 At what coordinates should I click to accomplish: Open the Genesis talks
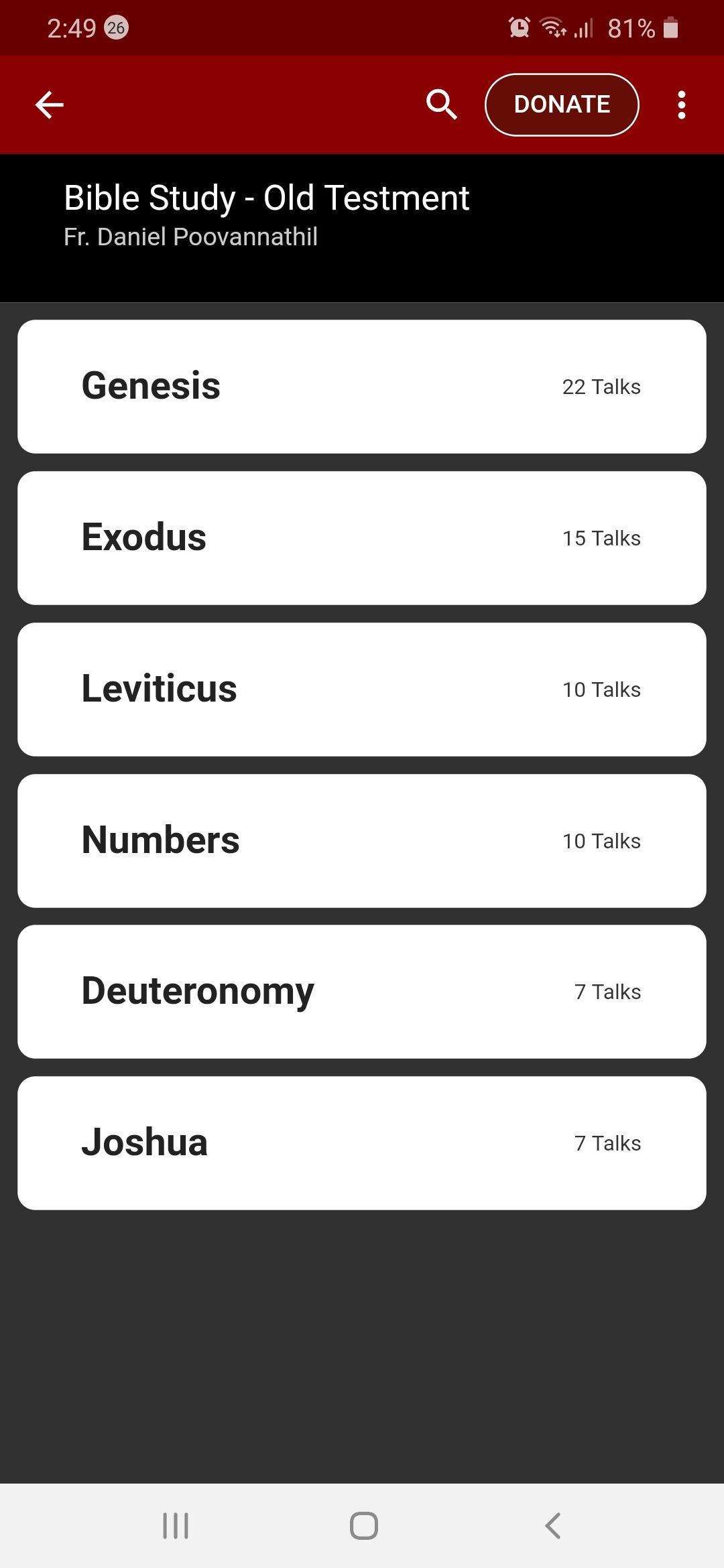362,387
